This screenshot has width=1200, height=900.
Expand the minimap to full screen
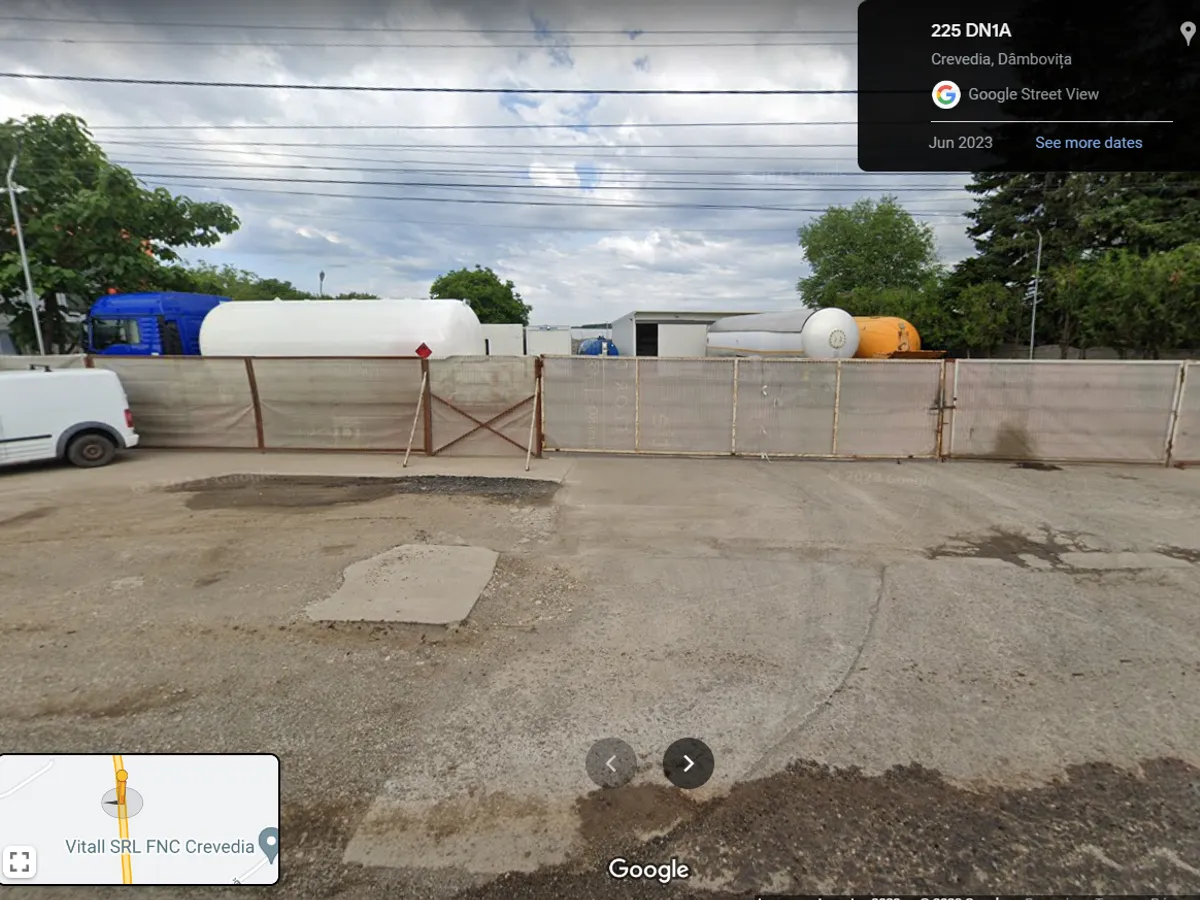tap(19, 861)
